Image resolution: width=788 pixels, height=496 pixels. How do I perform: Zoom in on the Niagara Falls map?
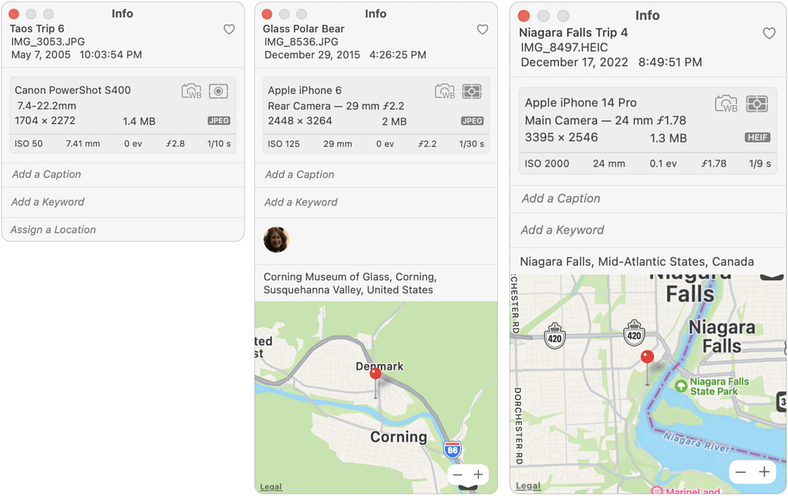click(x=764, y=472)
